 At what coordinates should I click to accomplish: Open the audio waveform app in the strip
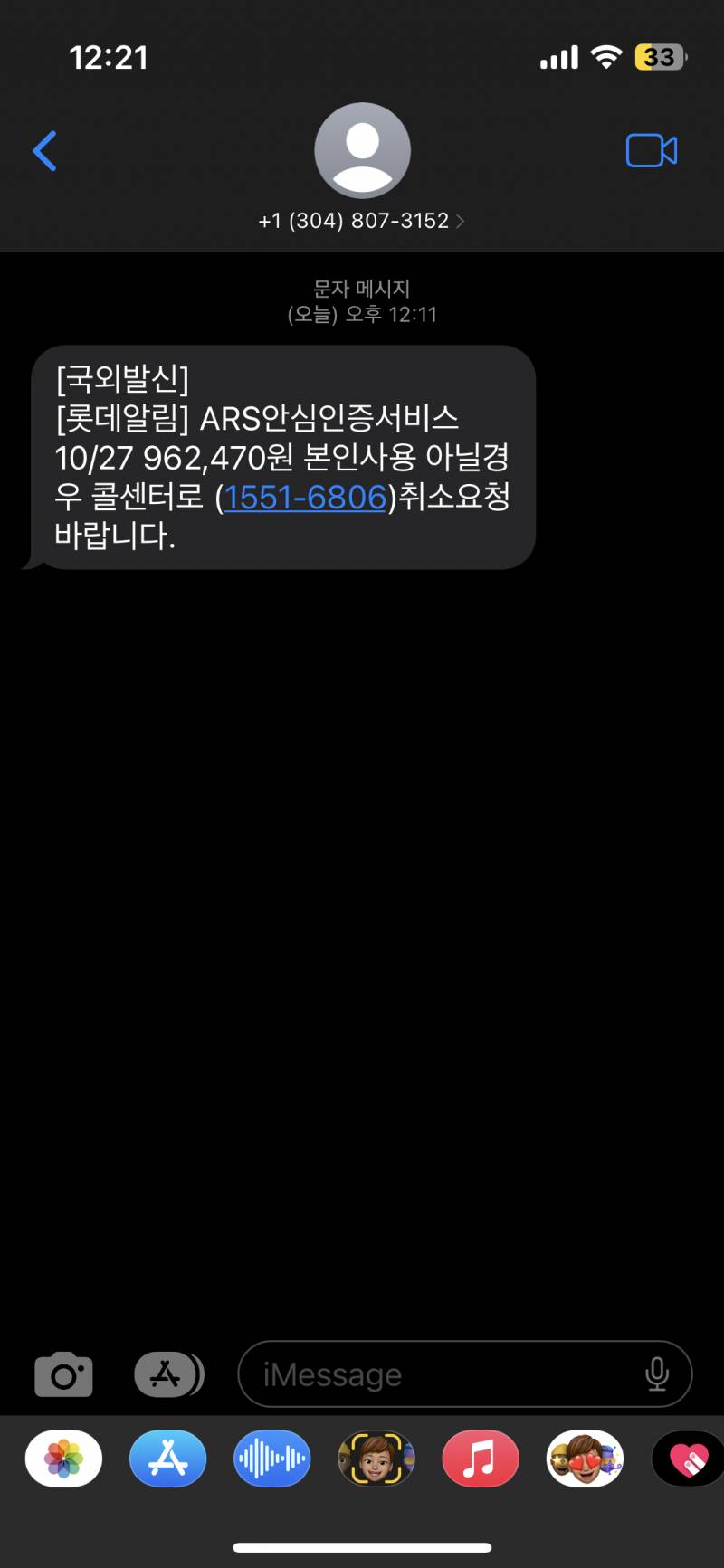271,1459
